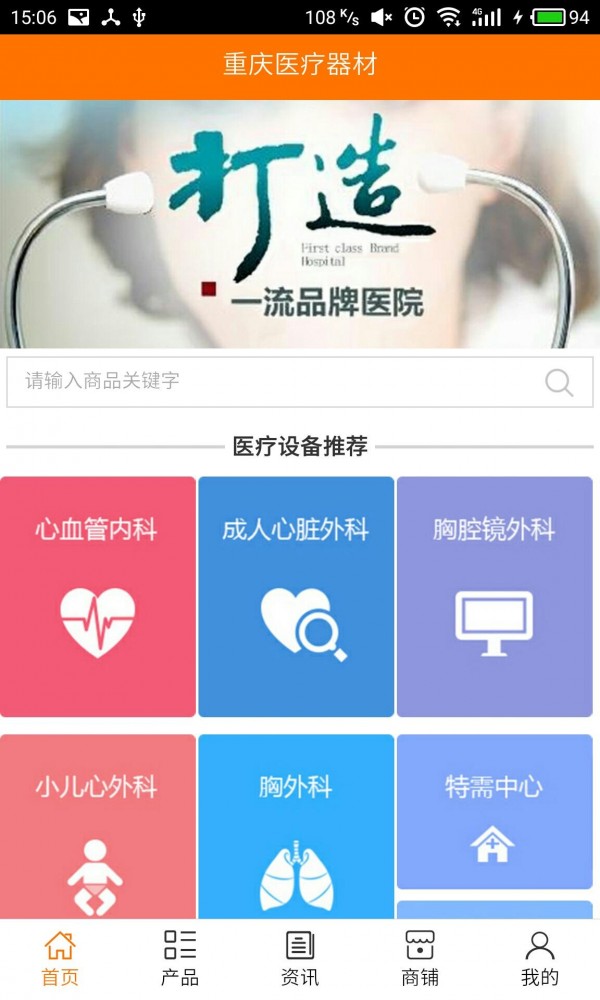
Task: View the 胸外科 category card
Action: [x=296, y=826]
